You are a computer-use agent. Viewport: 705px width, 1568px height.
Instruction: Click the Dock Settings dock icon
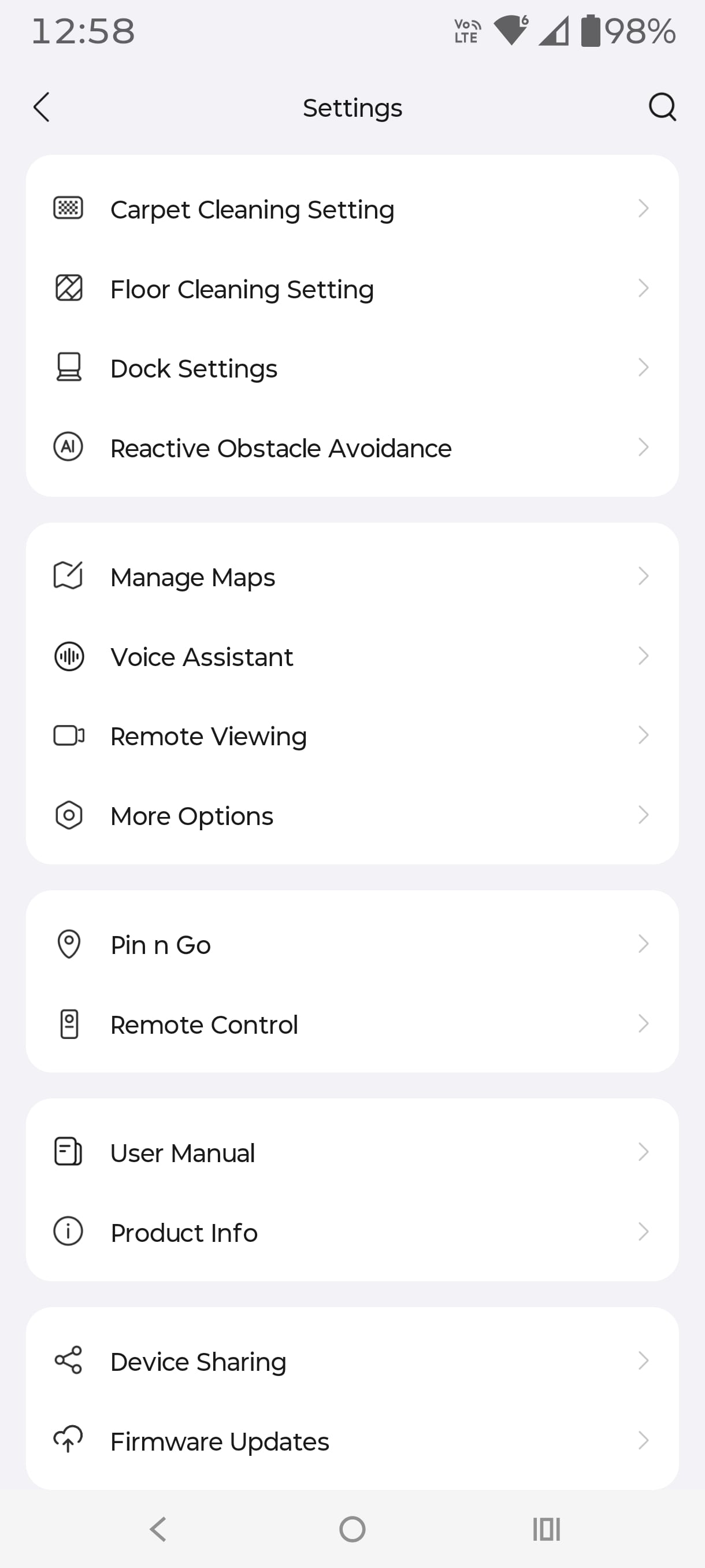(68, 368)
